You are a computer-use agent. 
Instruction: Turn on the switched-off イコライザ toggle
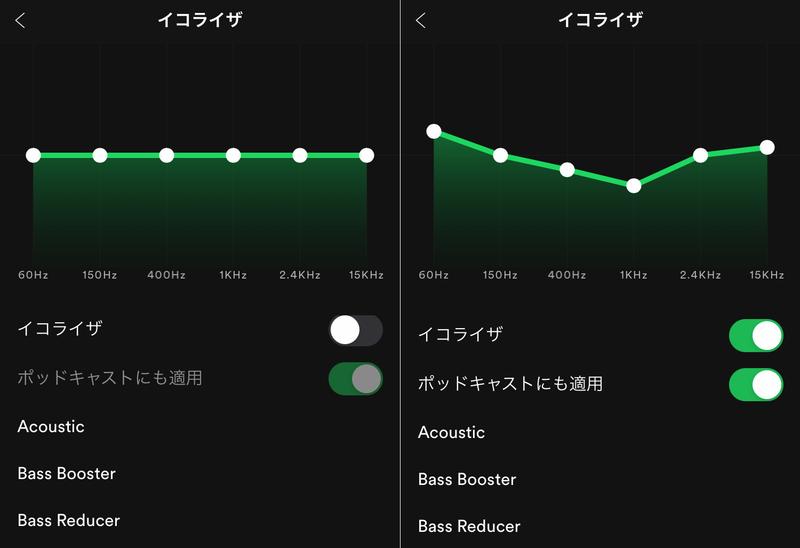(x=355, y=330)
